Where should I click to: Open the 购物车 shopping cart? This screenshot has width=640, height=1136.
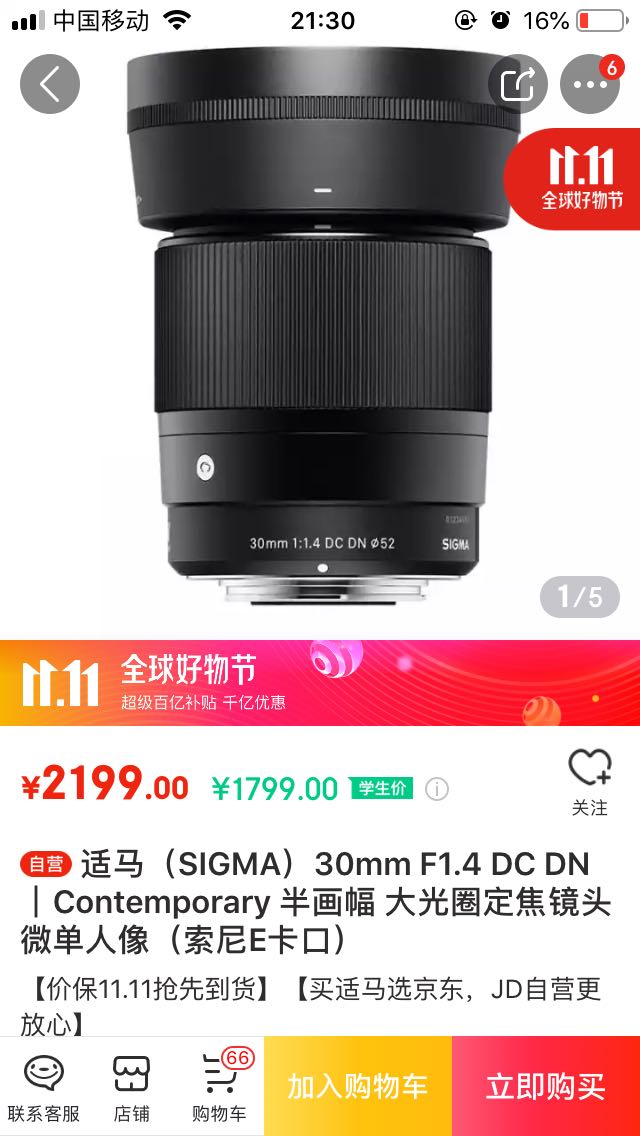[219, 1087]
